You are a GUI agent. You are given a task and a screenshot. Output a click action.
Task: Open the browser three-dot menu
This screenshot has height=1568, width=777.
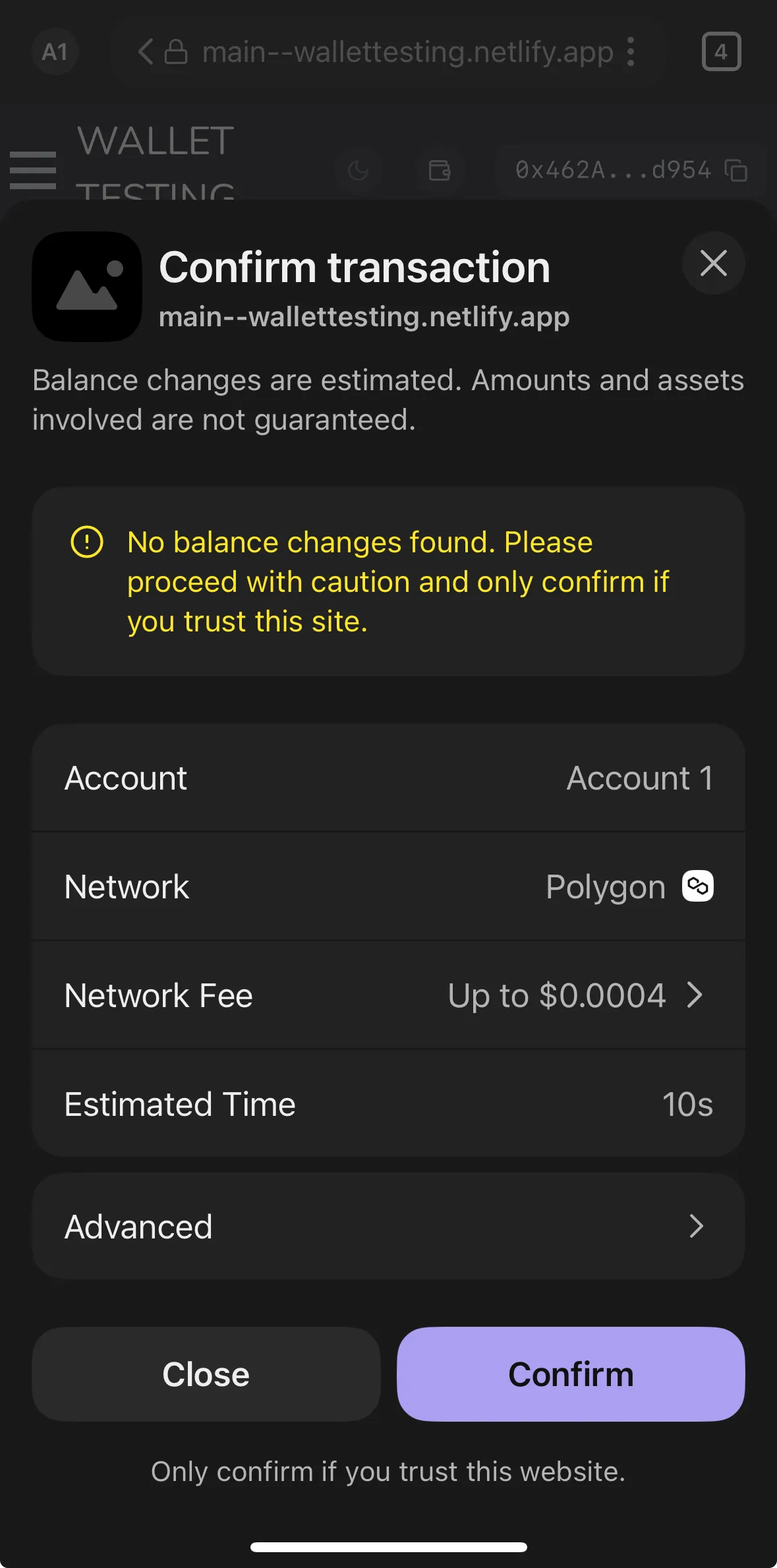tap(631, 52)
